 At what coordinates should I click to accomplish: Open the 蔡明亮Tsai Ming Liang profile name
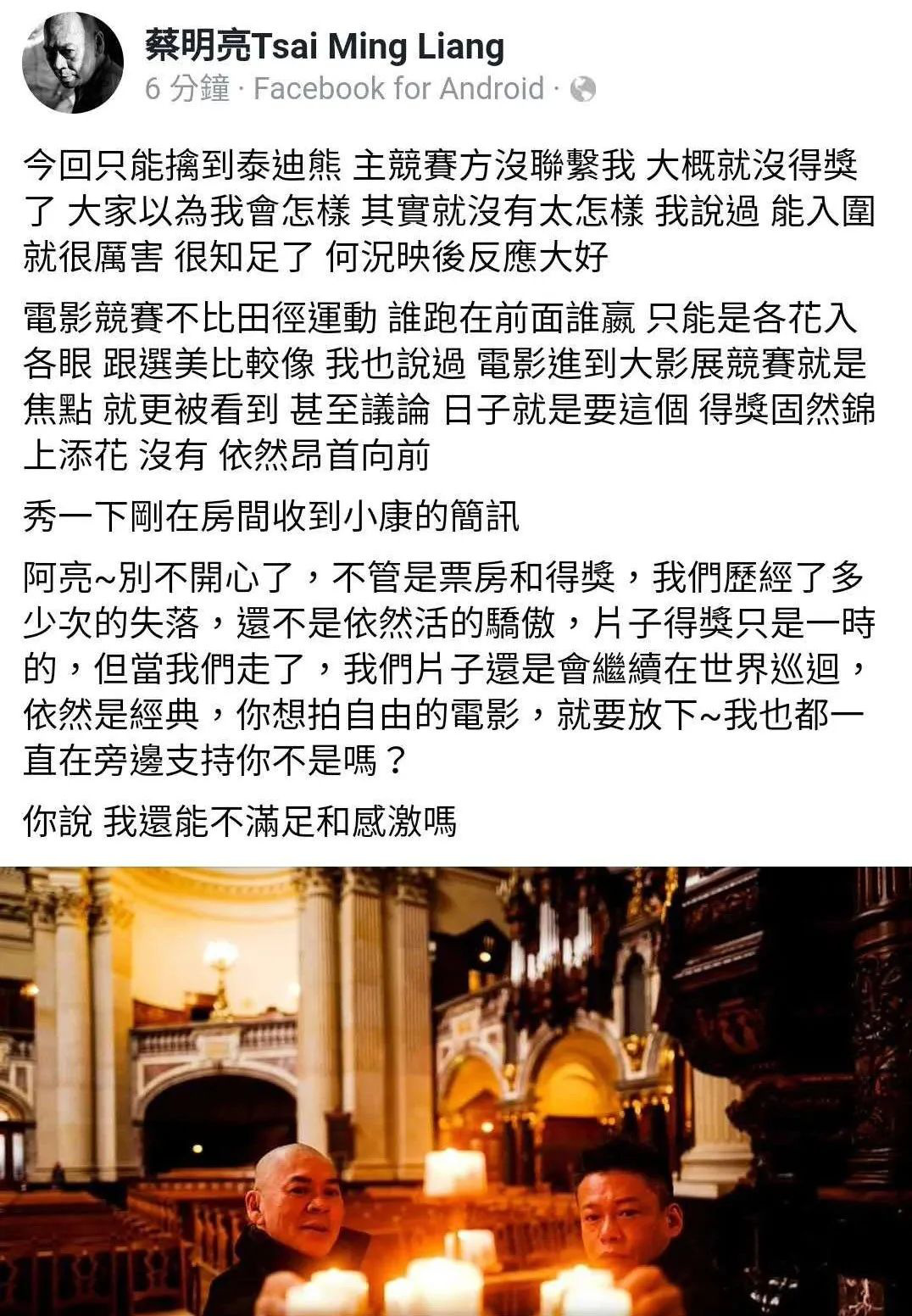click(325, 46)
